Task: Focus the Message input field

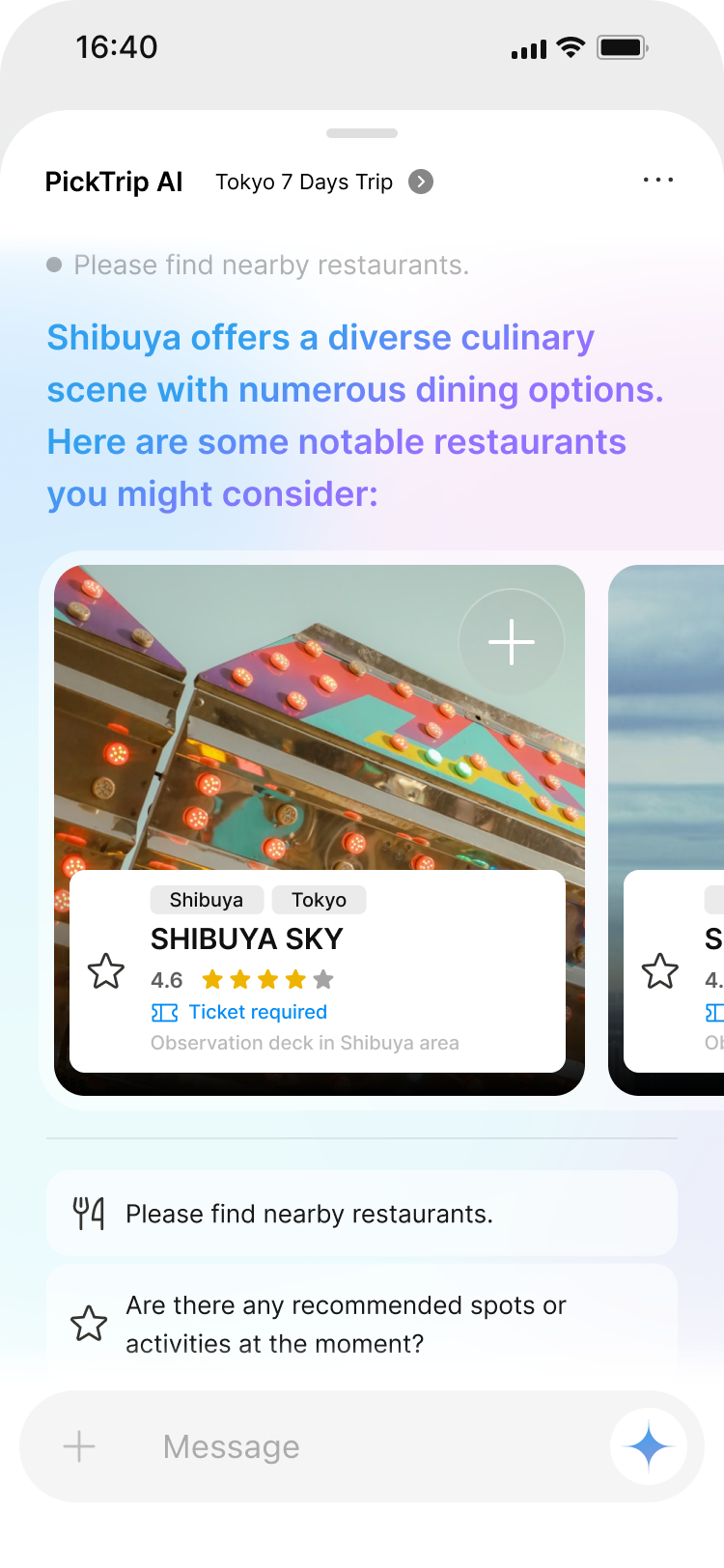Action: coord(367,1446)
